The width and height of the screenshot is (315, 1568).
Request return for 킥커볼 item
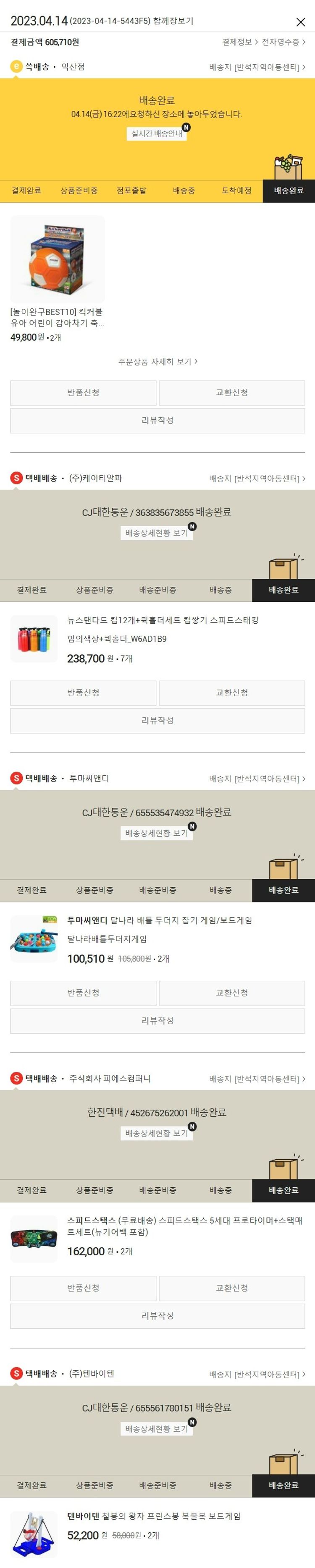point(84,392)
